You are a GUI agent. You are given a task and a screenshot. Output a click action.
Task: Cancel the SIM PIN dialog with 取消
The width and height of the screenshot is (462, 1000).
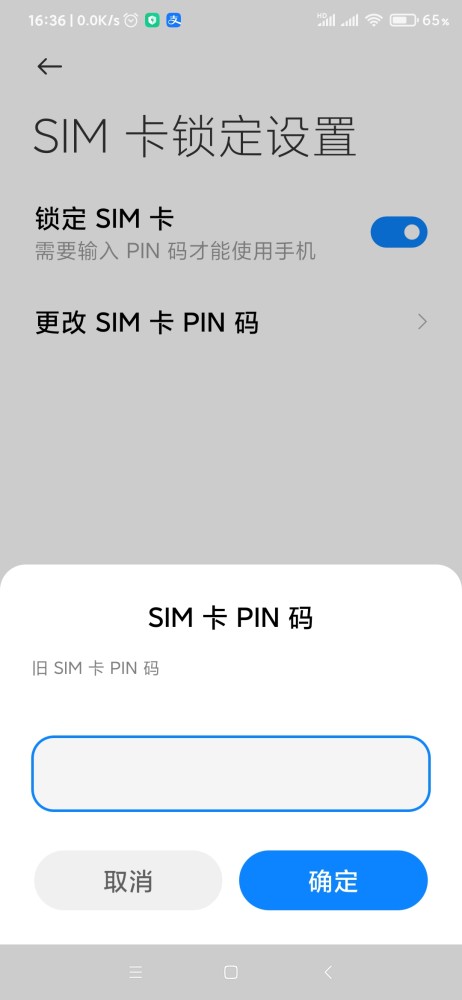[x=128, y=880]
